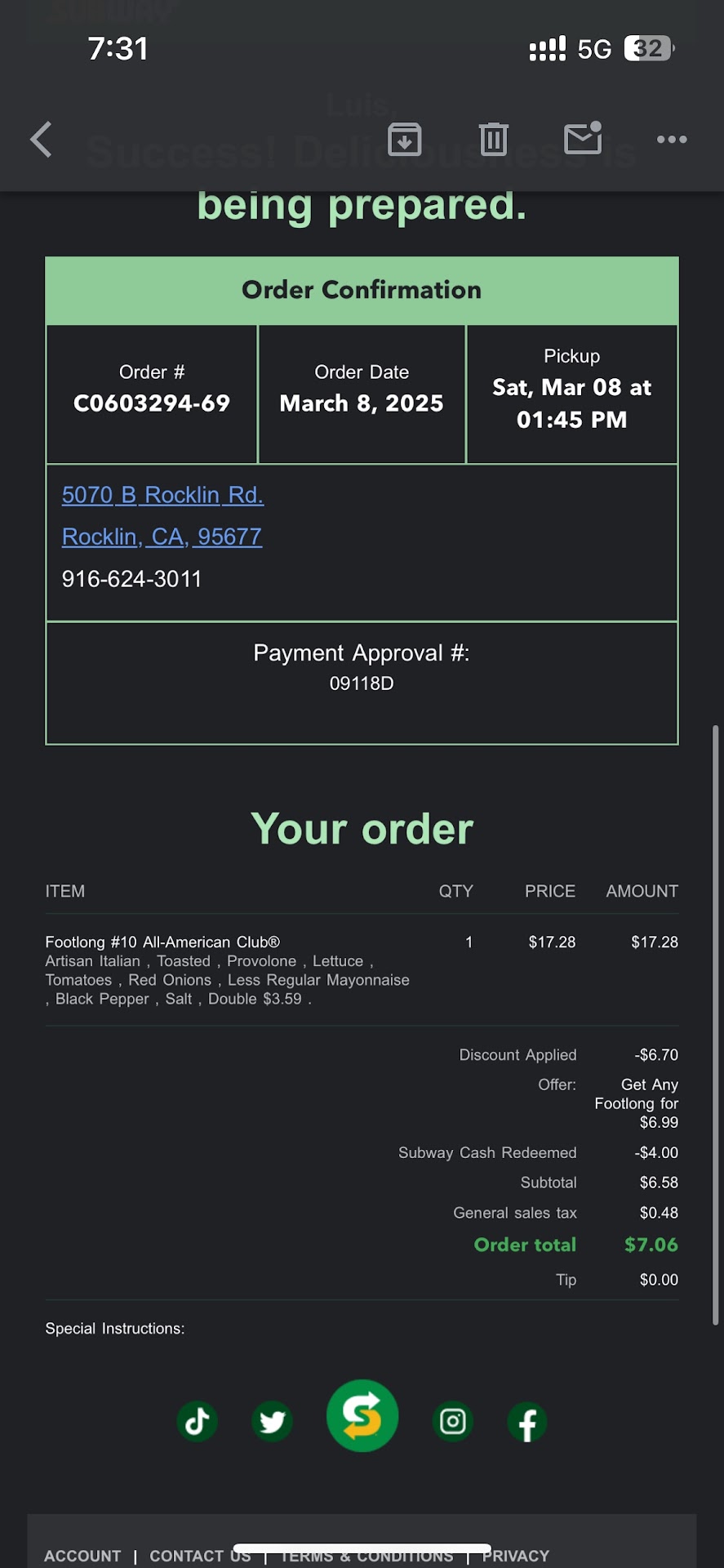Open Subway's Twitter page
Image resolution: width=724 pixels, height=1568 pixels.
point(273,1422)
